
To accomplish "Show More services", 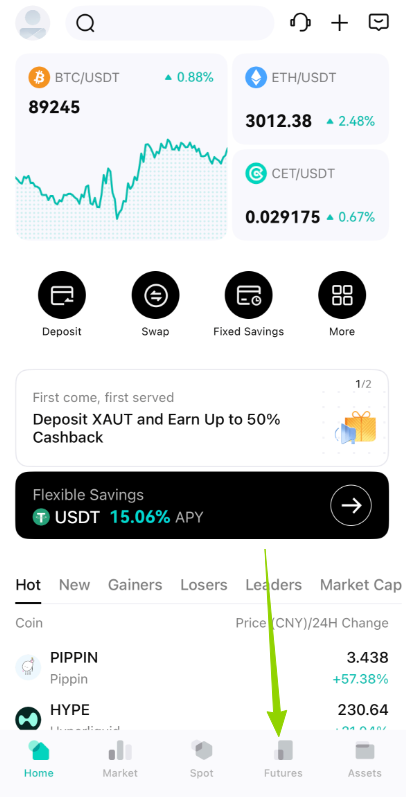I will [x=342, y=304].
